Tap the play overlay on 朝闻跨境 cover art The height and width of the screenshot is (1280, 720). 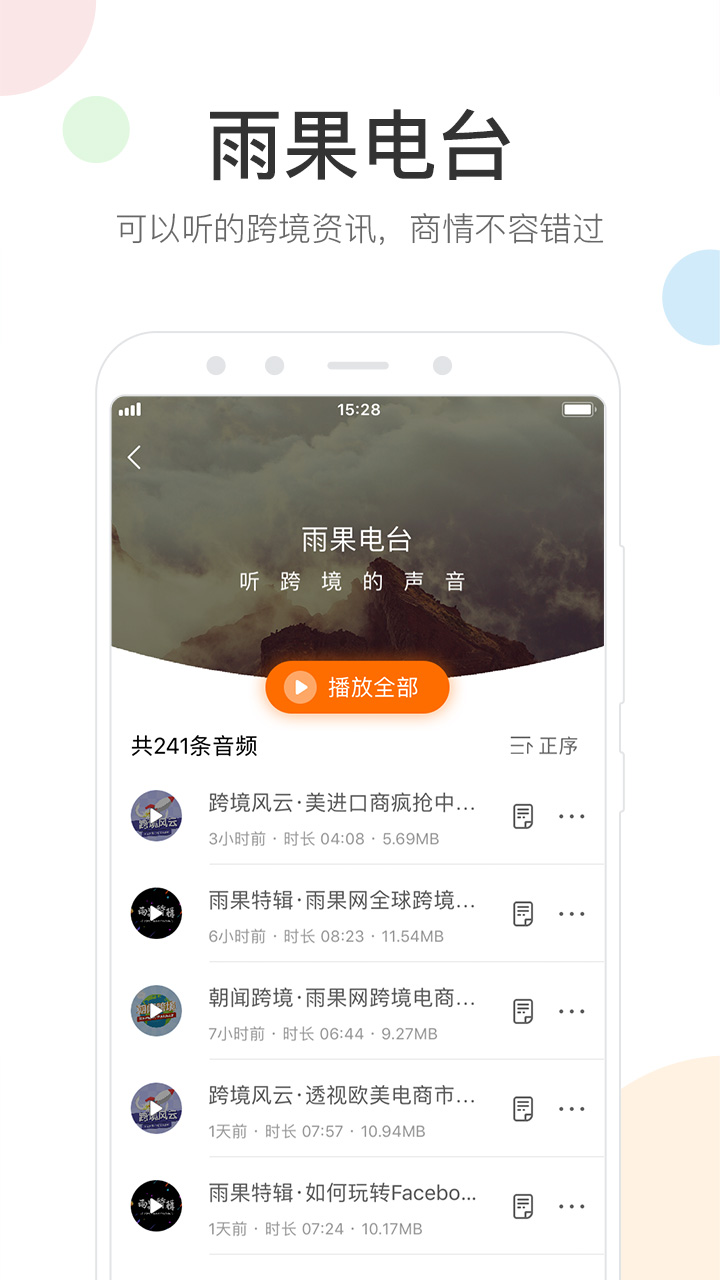(156, 1011)
